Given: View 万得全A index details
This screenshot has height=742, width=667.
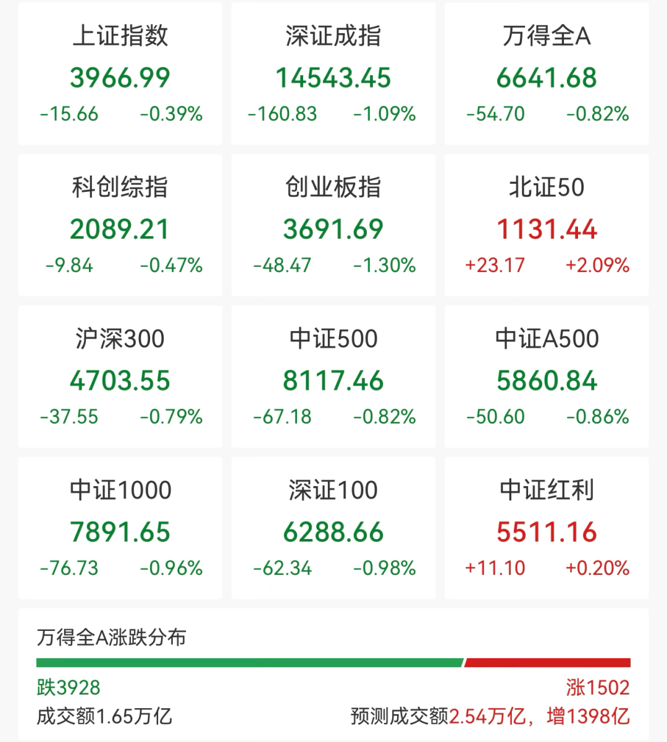Looking at the screenshot, I should 546,74.
